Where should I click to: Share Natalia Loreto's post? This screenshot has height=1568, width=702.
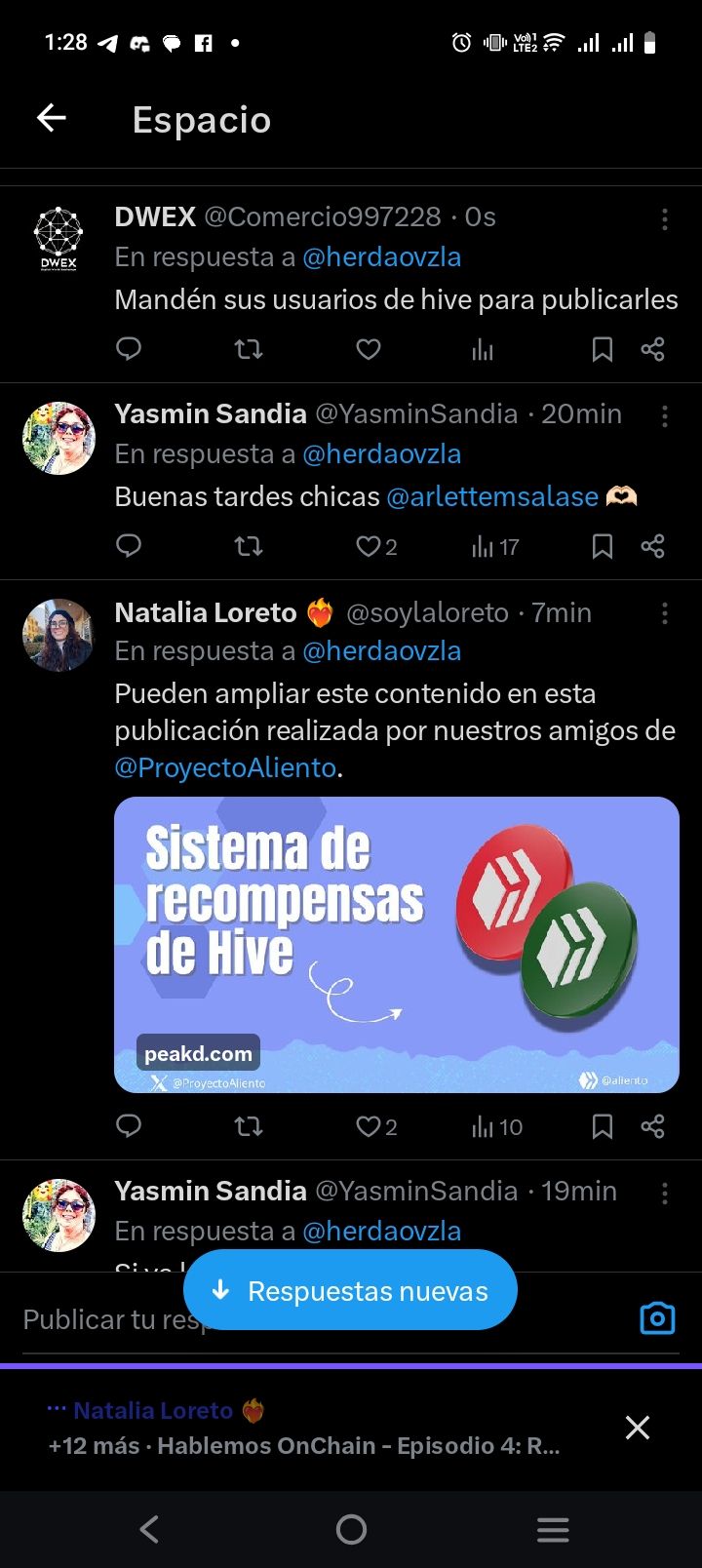[x=652, y=1127]
